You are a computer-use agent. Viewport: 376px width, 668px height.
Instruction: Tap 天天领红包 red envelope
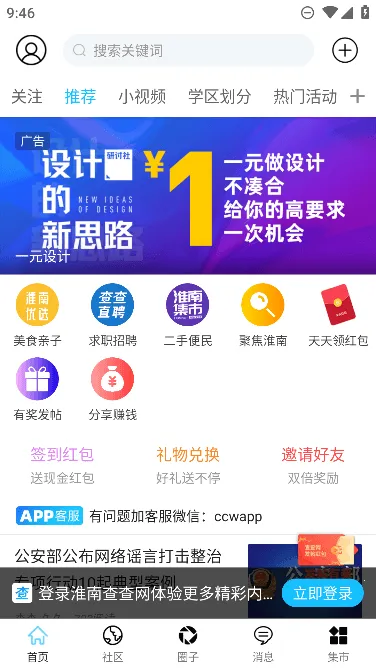coord(338,315)
